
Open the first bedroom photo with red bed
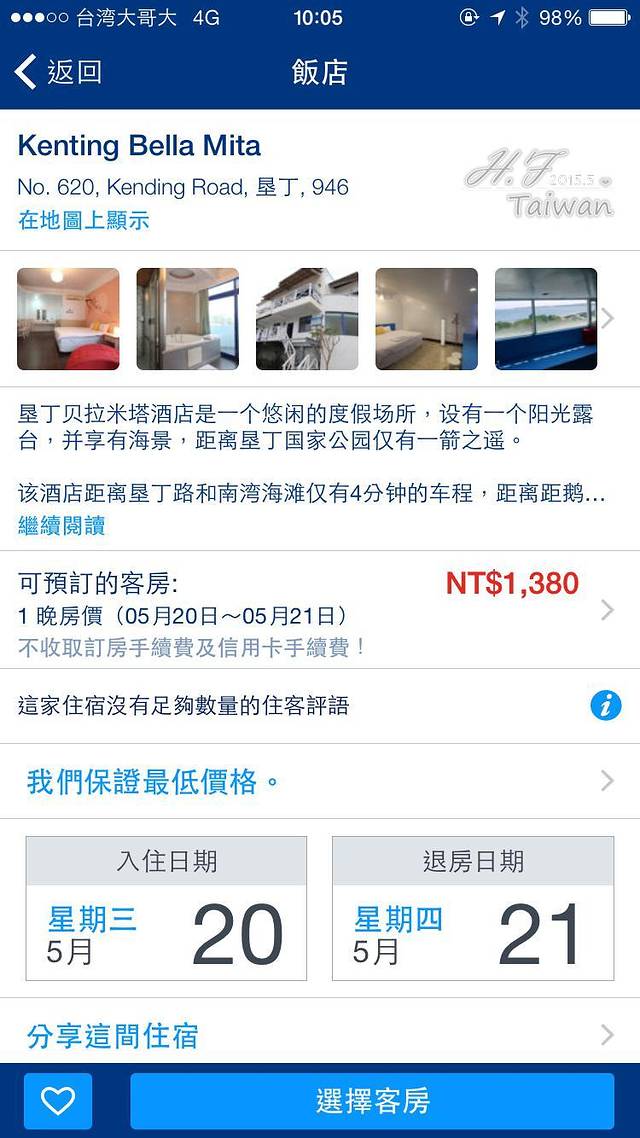68,319
